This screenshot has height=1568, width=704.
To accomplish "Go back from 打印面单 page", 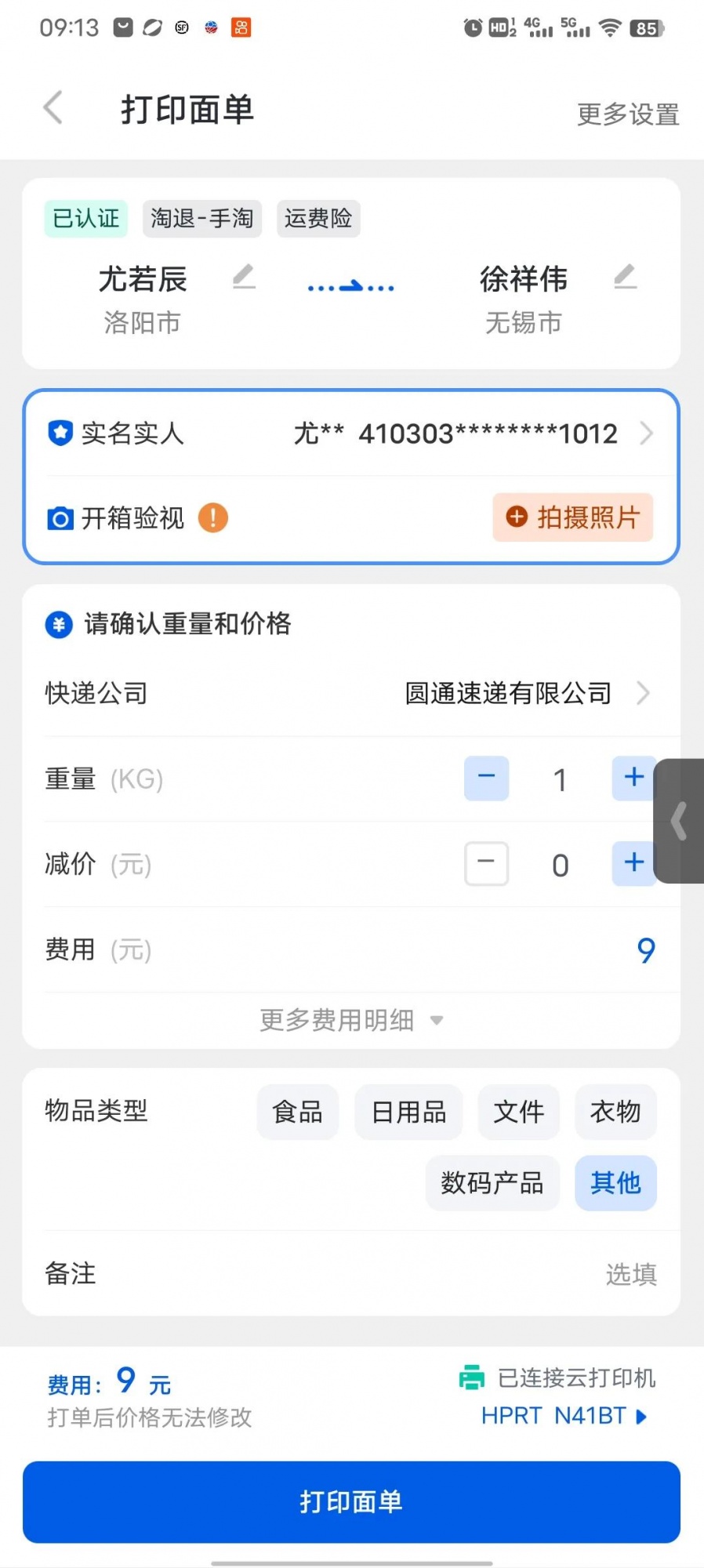I will (53, 109).
